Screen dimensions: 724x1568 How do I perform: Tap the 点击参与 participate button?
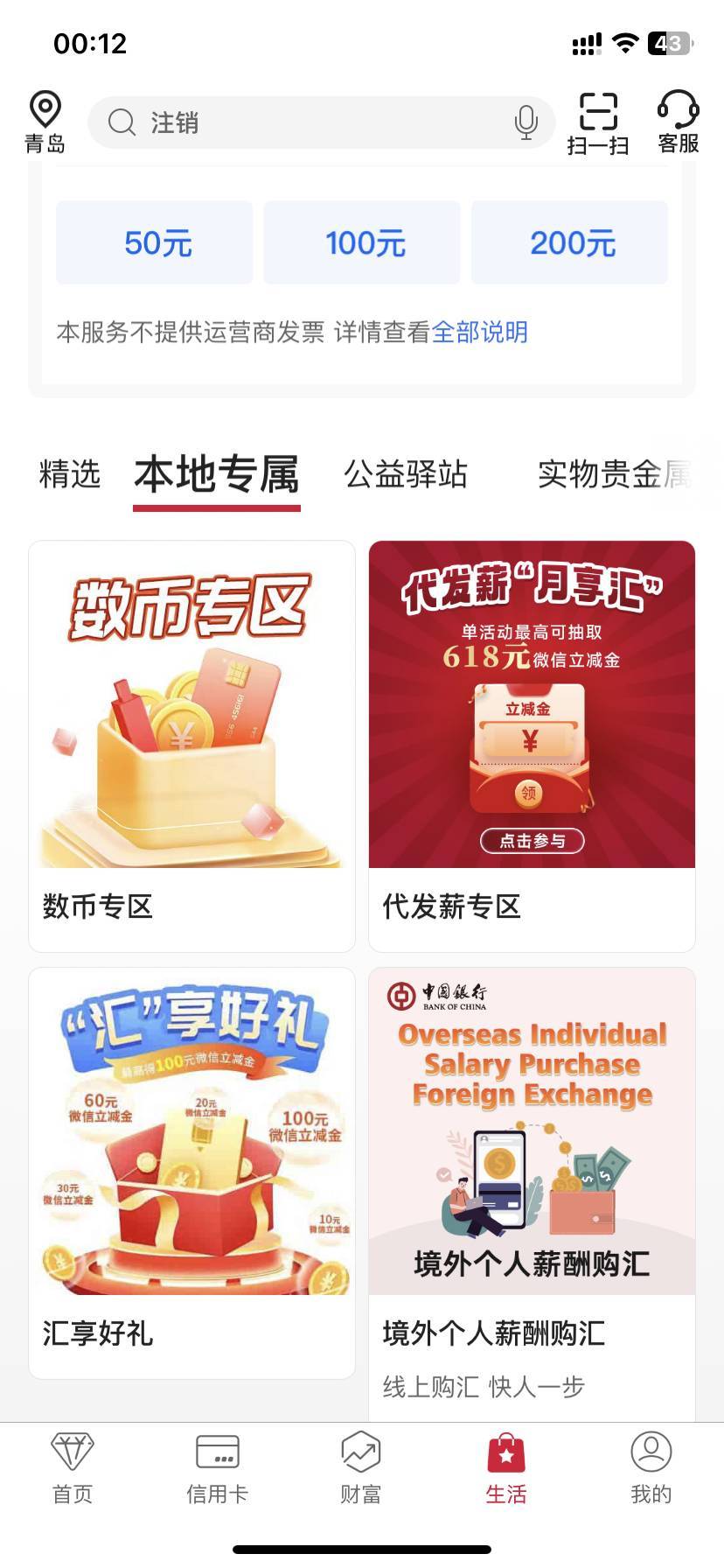point(532,842)
